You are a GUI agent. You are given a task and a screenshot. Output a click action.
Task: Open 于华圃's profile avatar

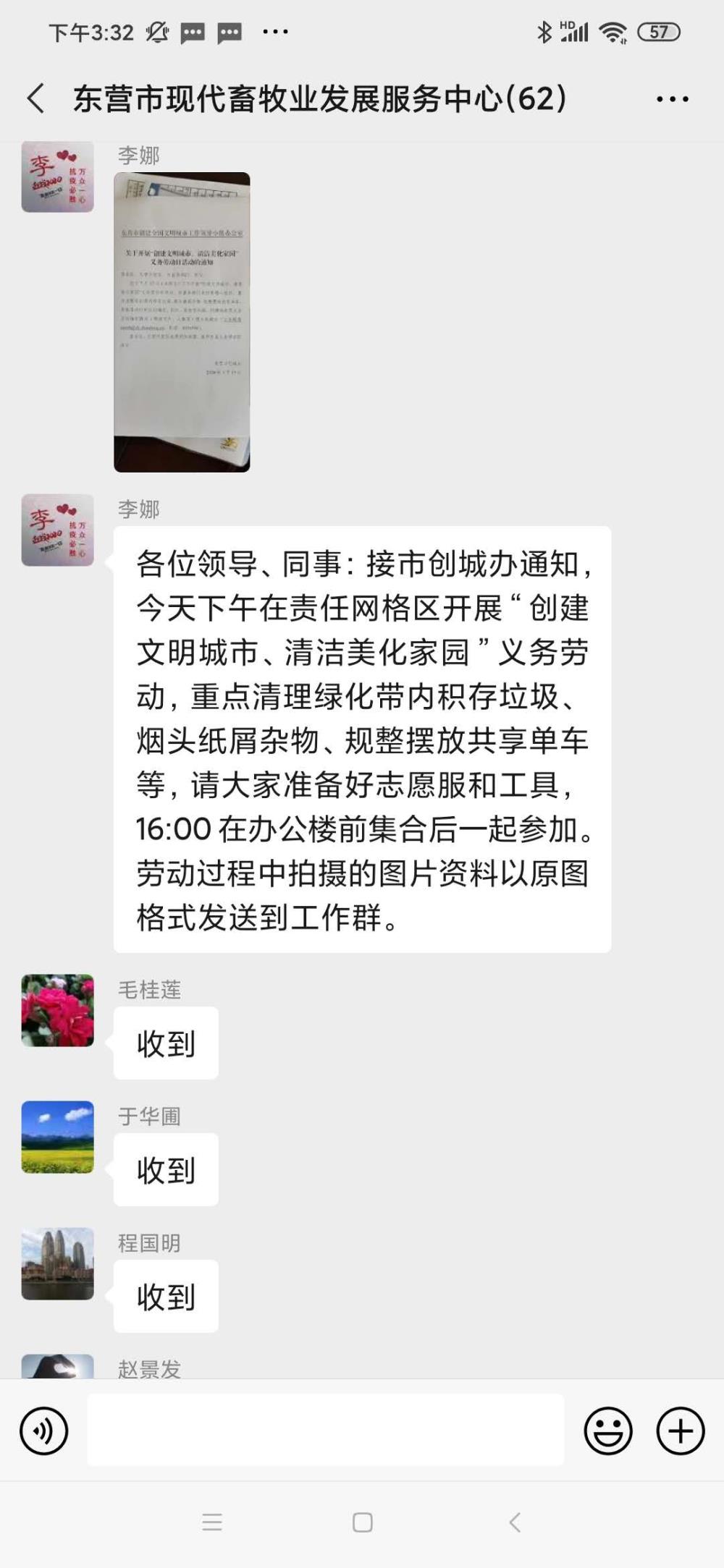[58, 1137]
